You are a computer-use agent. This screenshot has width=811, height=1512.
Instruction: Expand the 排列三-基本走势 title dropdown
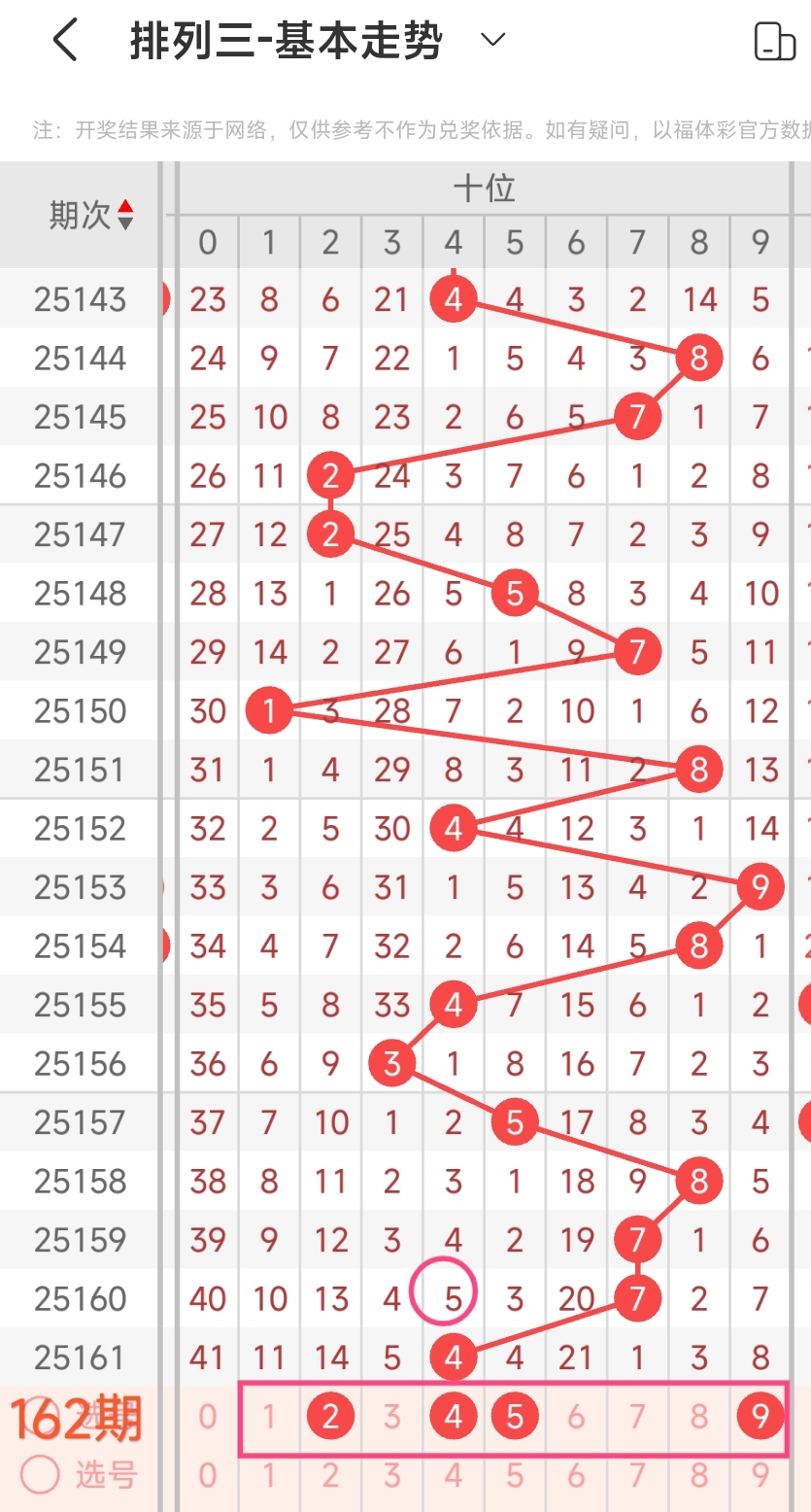click(x=493, y=40)
